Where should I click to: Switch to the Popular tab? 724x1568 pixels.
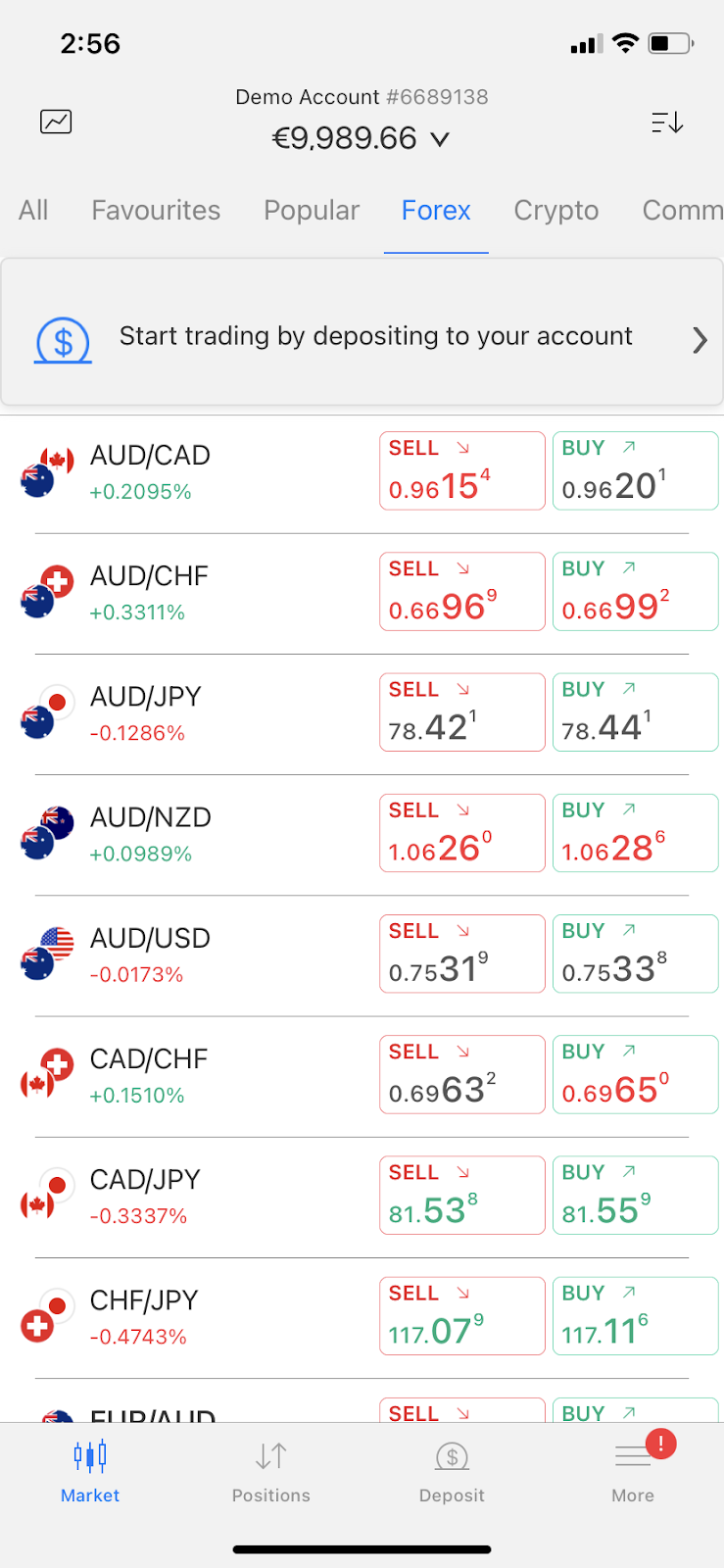coord(312,211)
